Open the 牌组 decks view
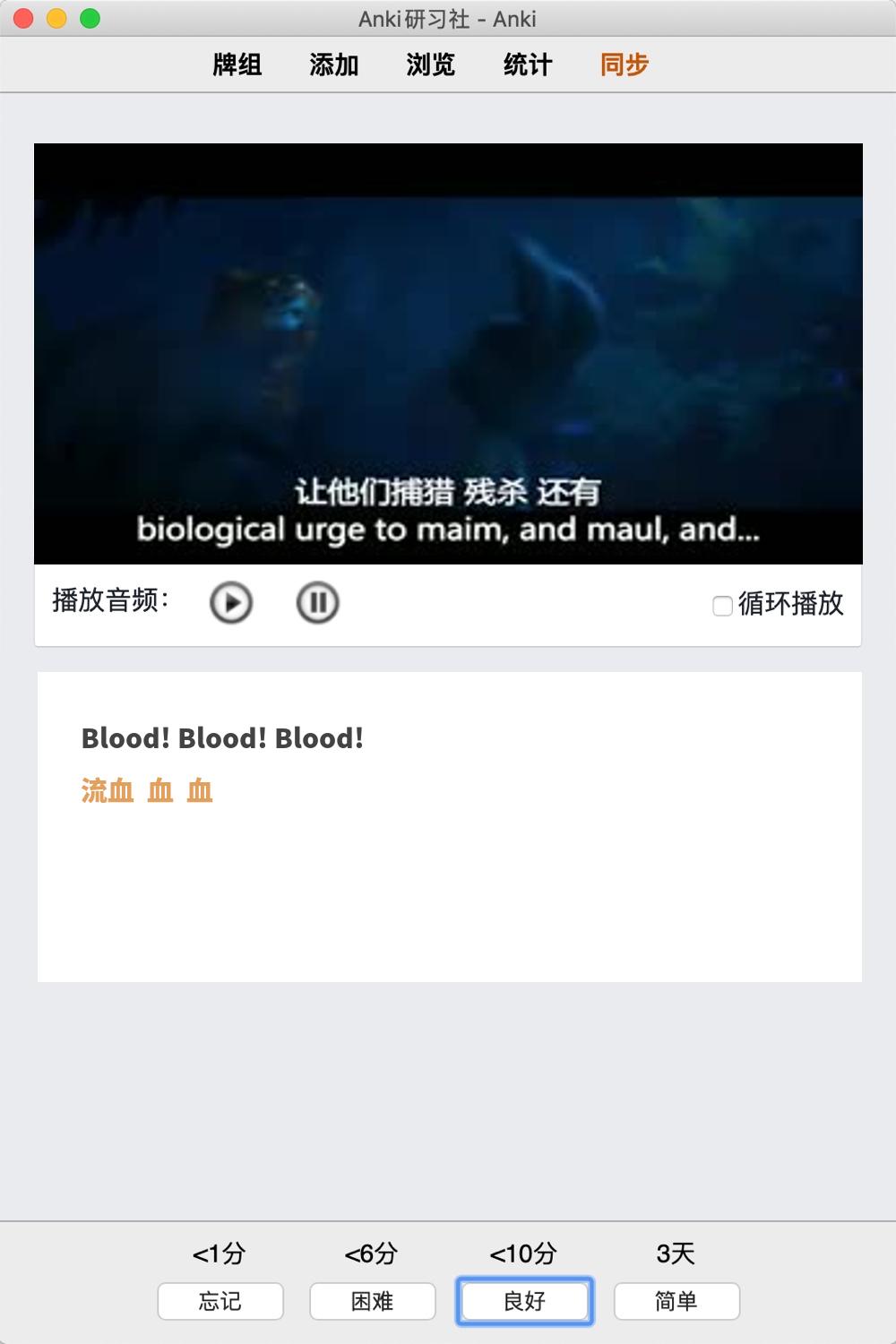 point(237,65)
